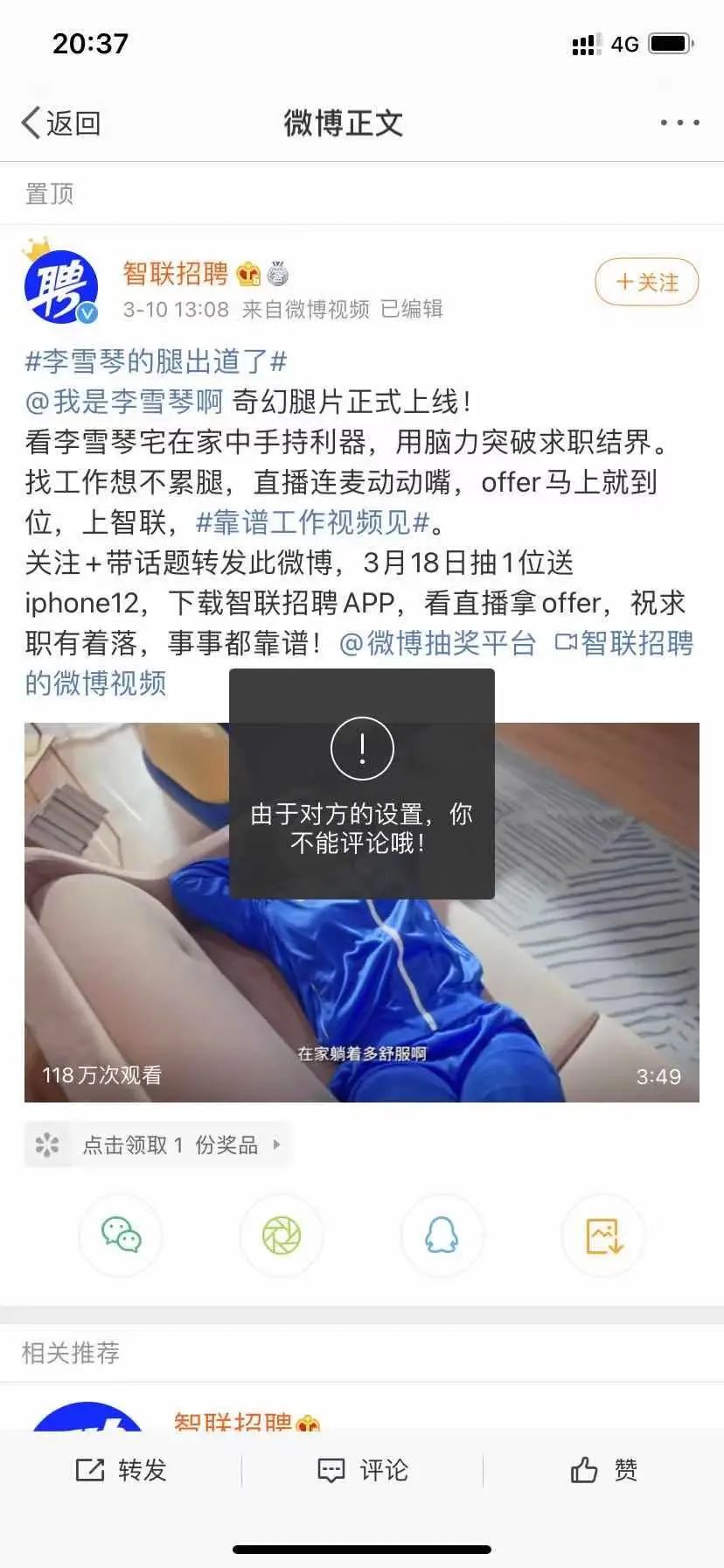
Task: Like the post with 赞
Action: coord(603,1470)
